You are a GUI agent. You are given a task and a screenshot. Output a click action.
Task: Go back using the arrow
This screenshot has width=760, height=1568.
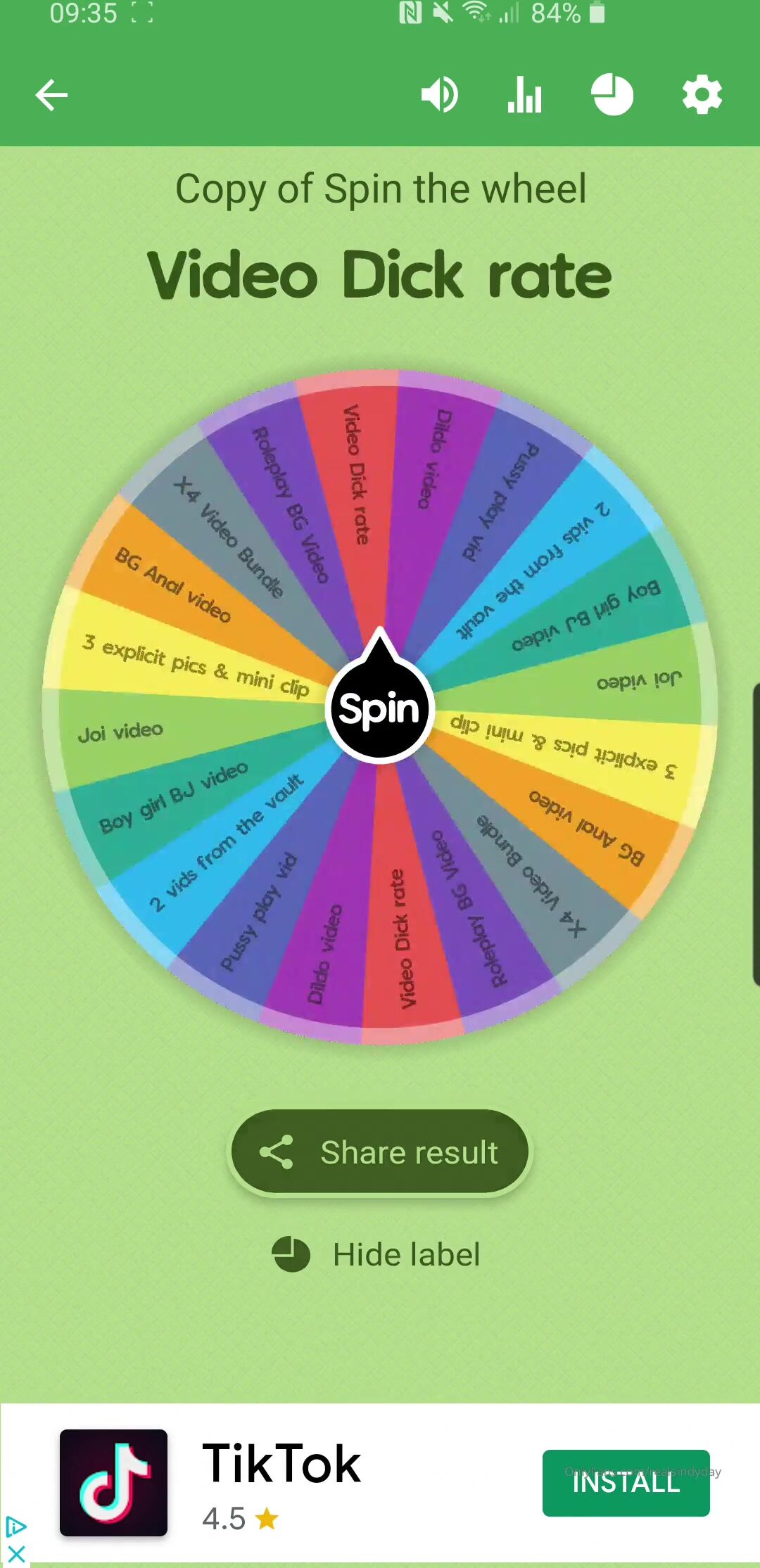click(51, 95)
